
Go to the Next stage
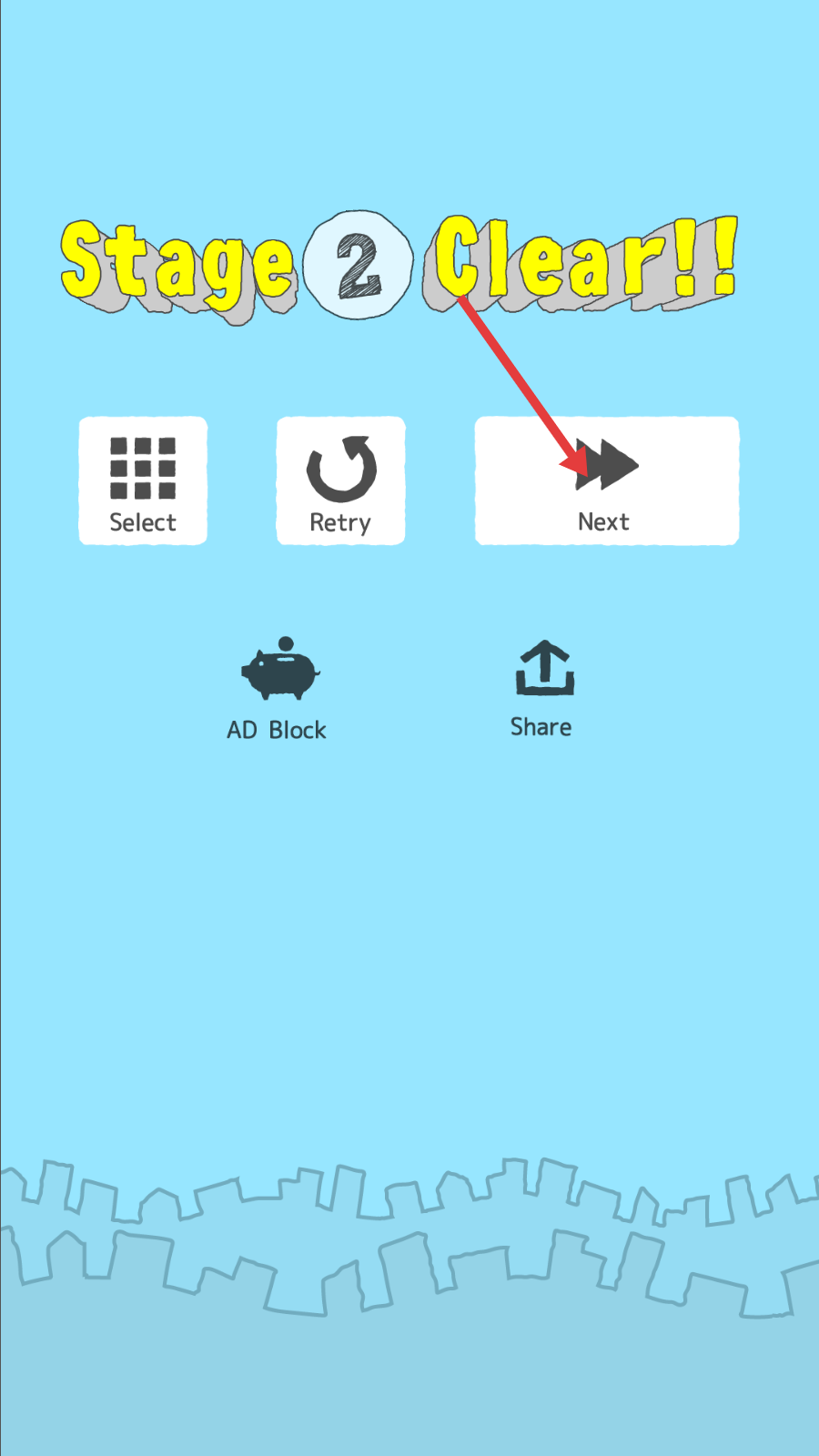tap(606, 480)
